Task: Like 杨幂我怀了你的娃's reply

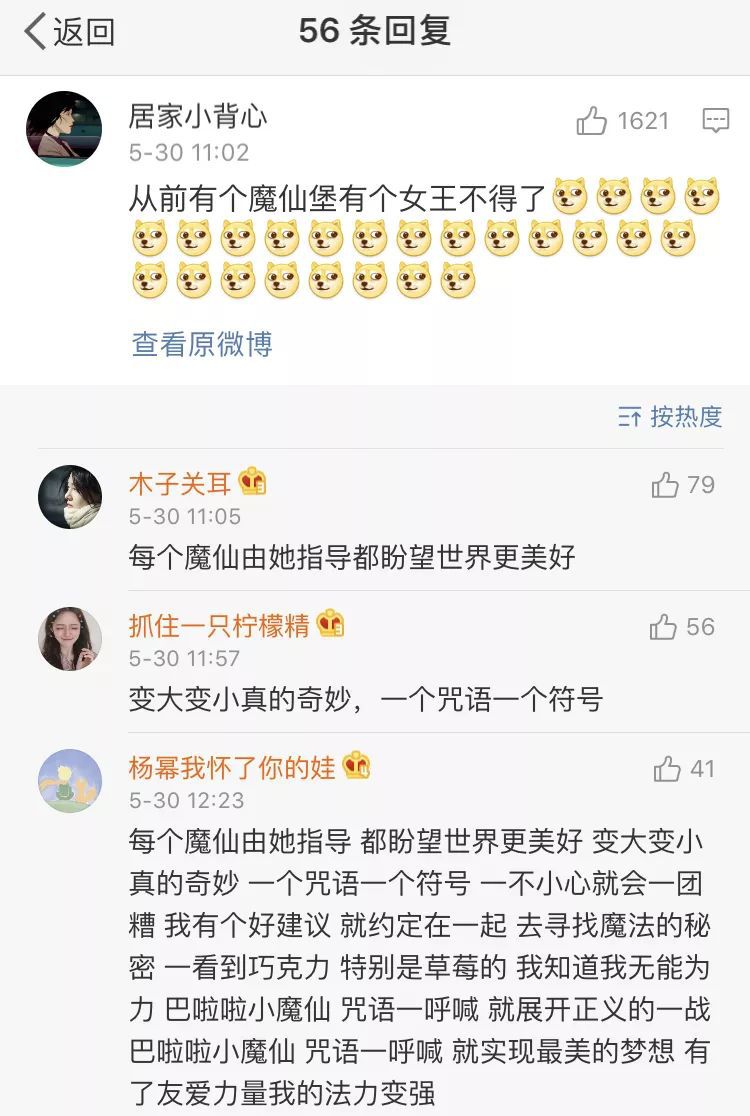Action: click(668, 769)
